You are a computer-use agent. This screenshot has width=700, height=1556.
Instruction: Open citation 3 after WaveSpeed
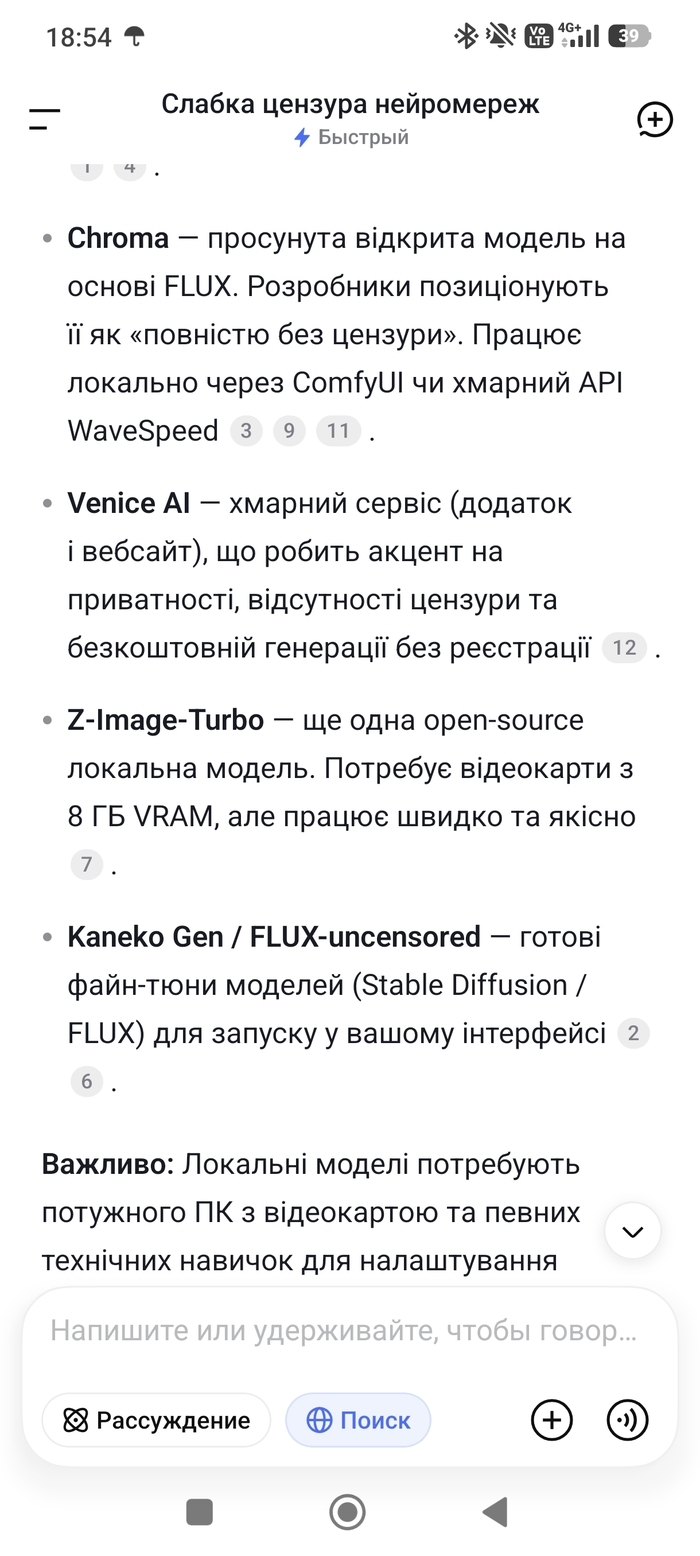pyautogui.click(x=246, y=431)
